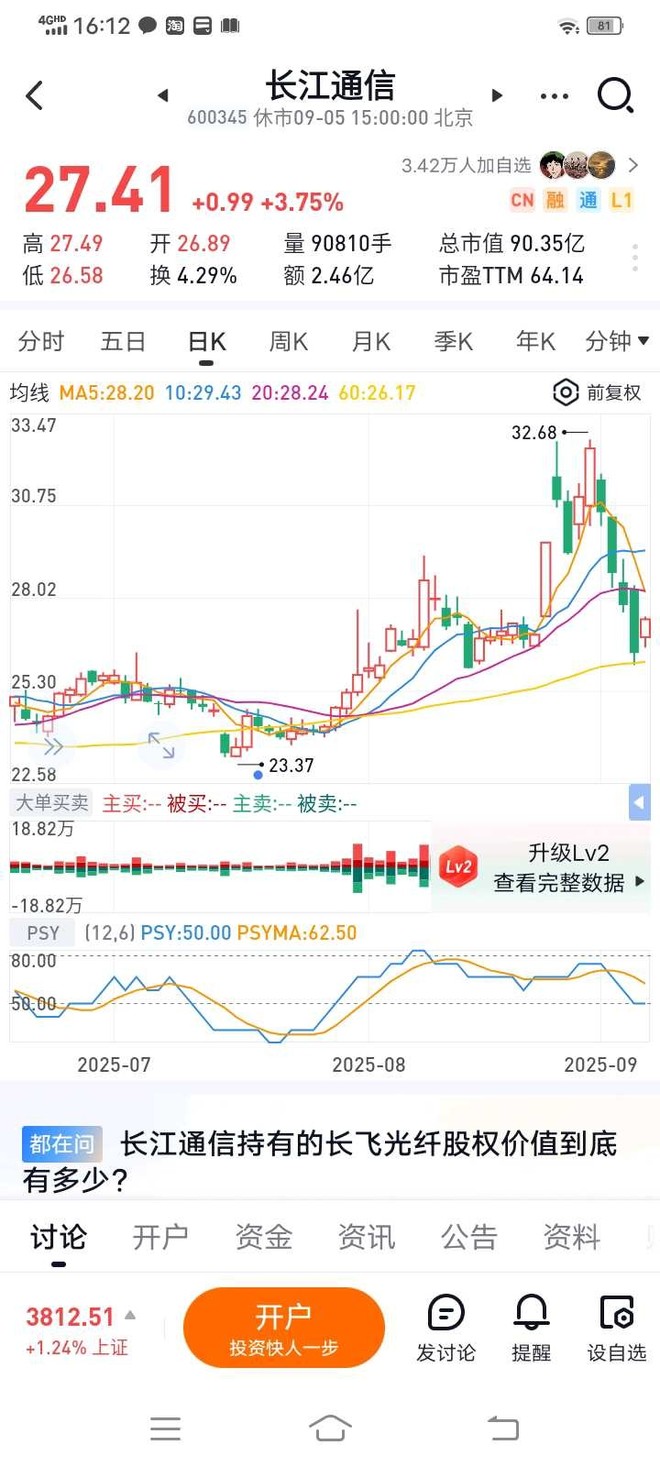
Task: Switch to the 五日 chart tab
Action: [123, 342]
